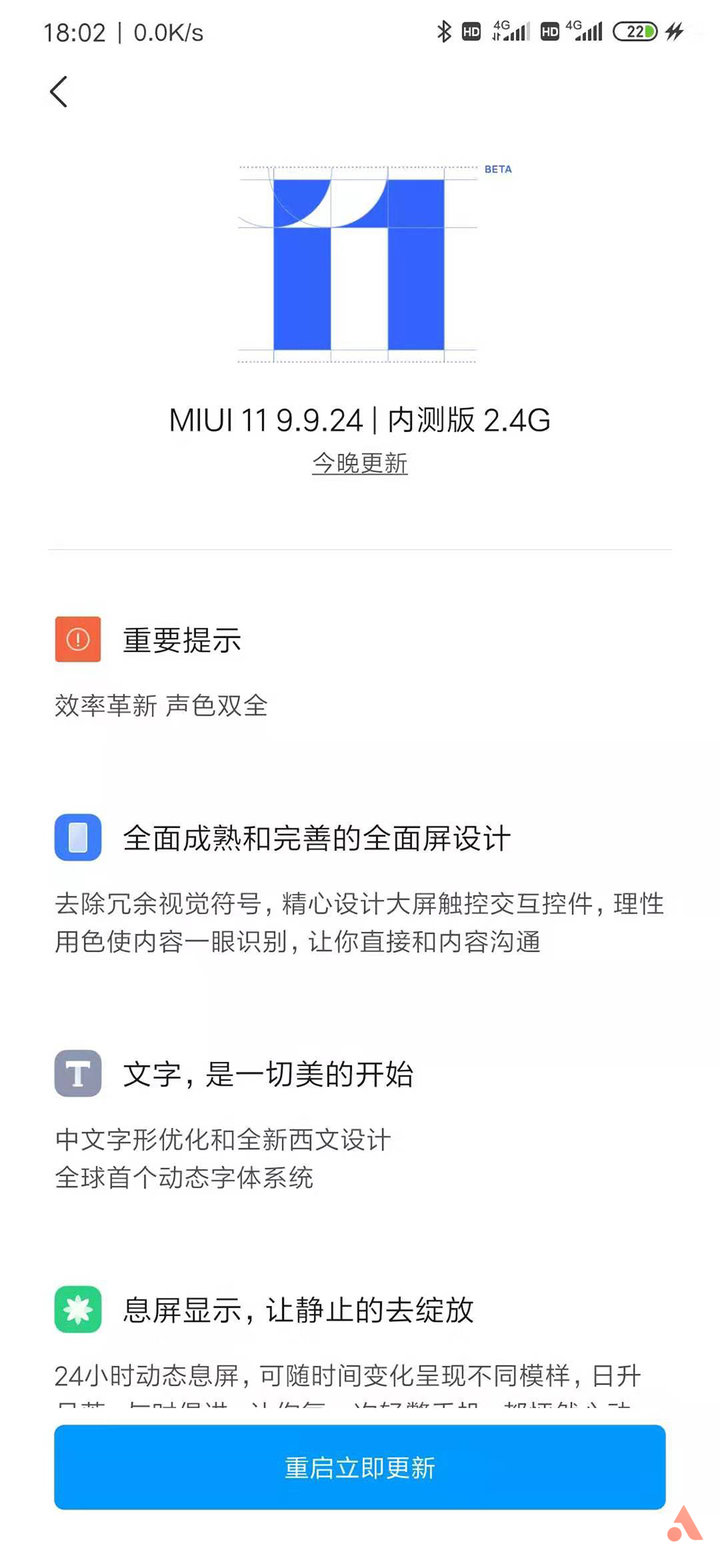Screen dimensions: 720x1560
Task: Tap the first HD VoLTE status icon
Action: [x=472, y=31]
